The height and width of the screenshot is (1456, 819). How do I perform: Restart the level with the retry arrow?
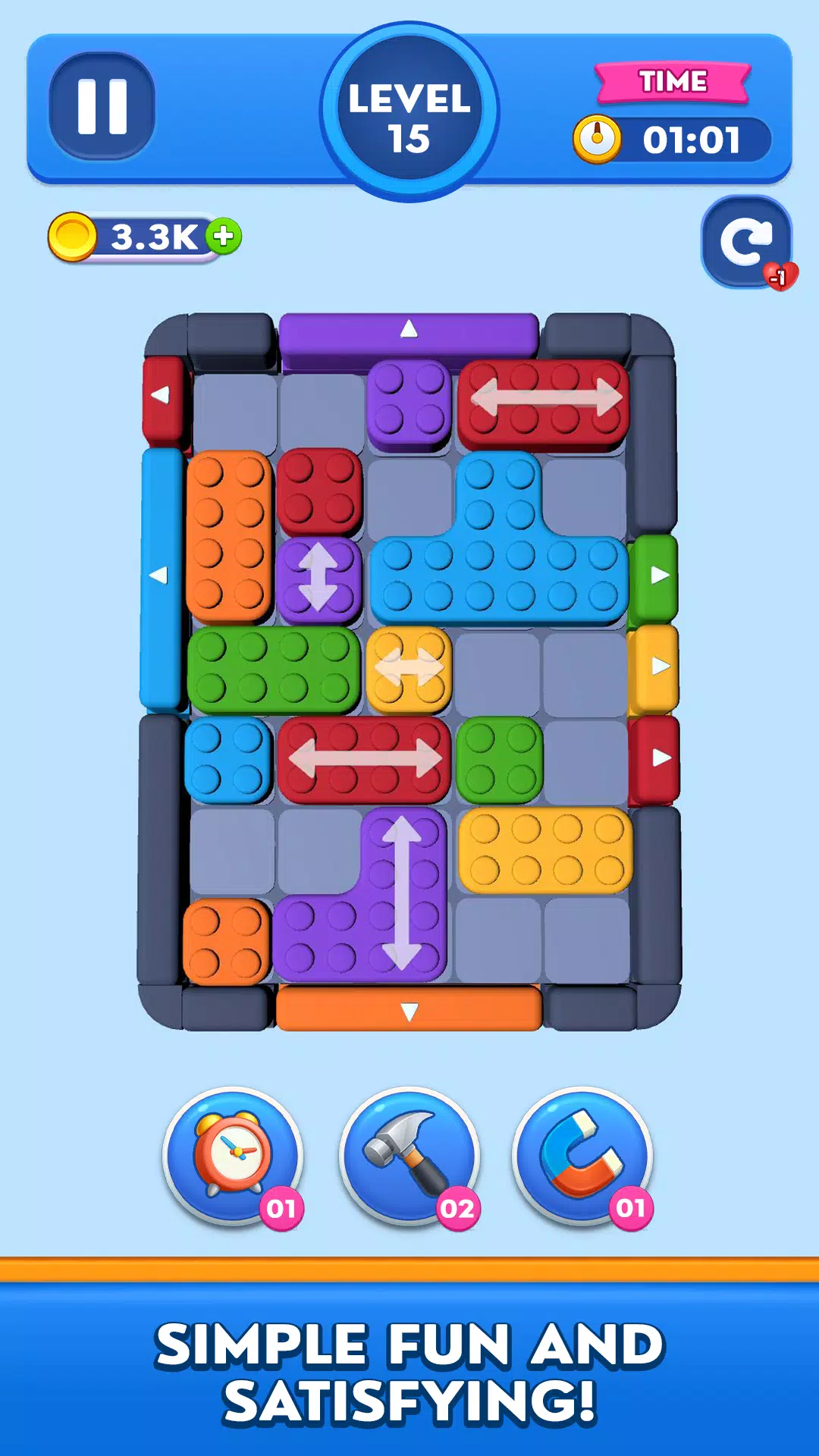click(746, 243)
